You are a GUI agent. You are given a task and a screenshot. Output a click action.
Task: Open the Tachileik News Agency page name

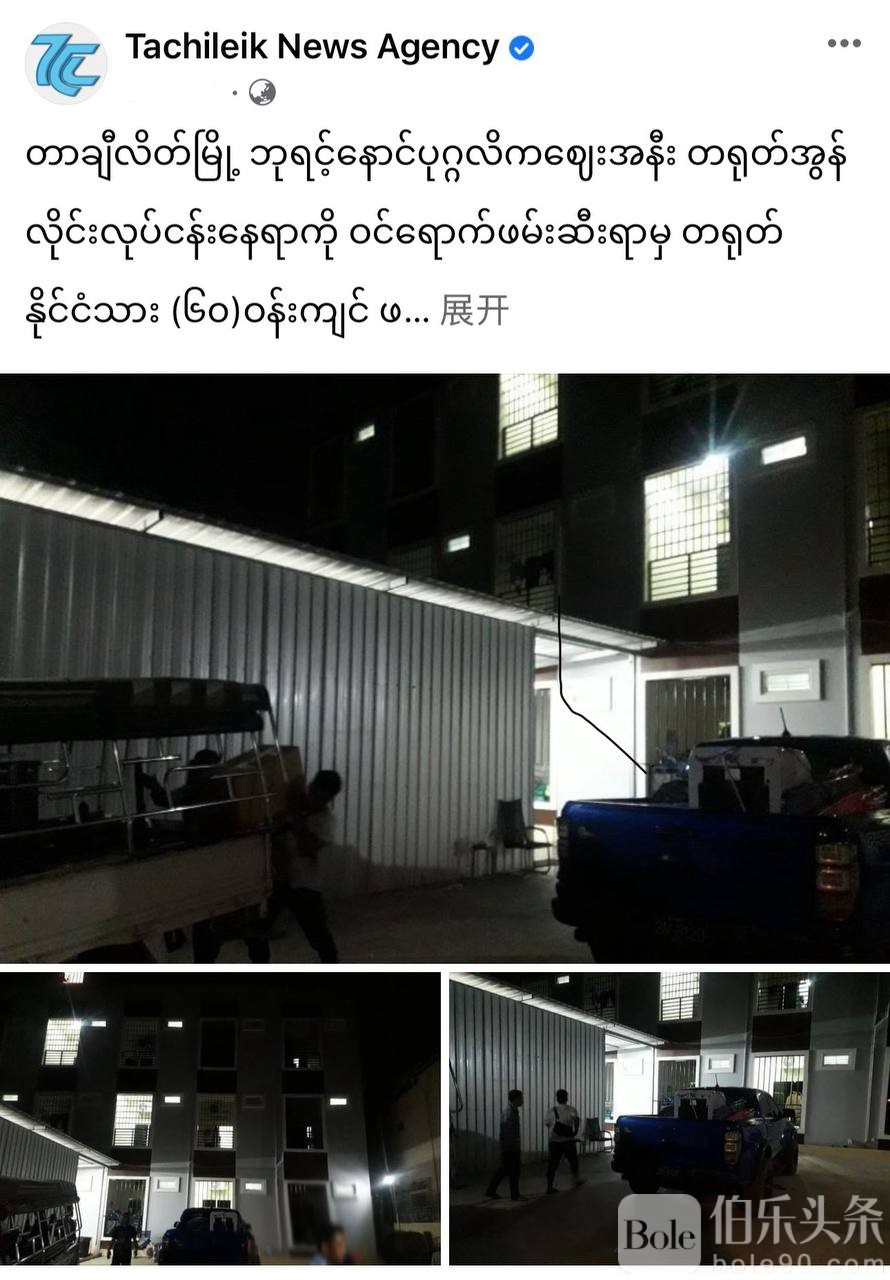[312, 47]
